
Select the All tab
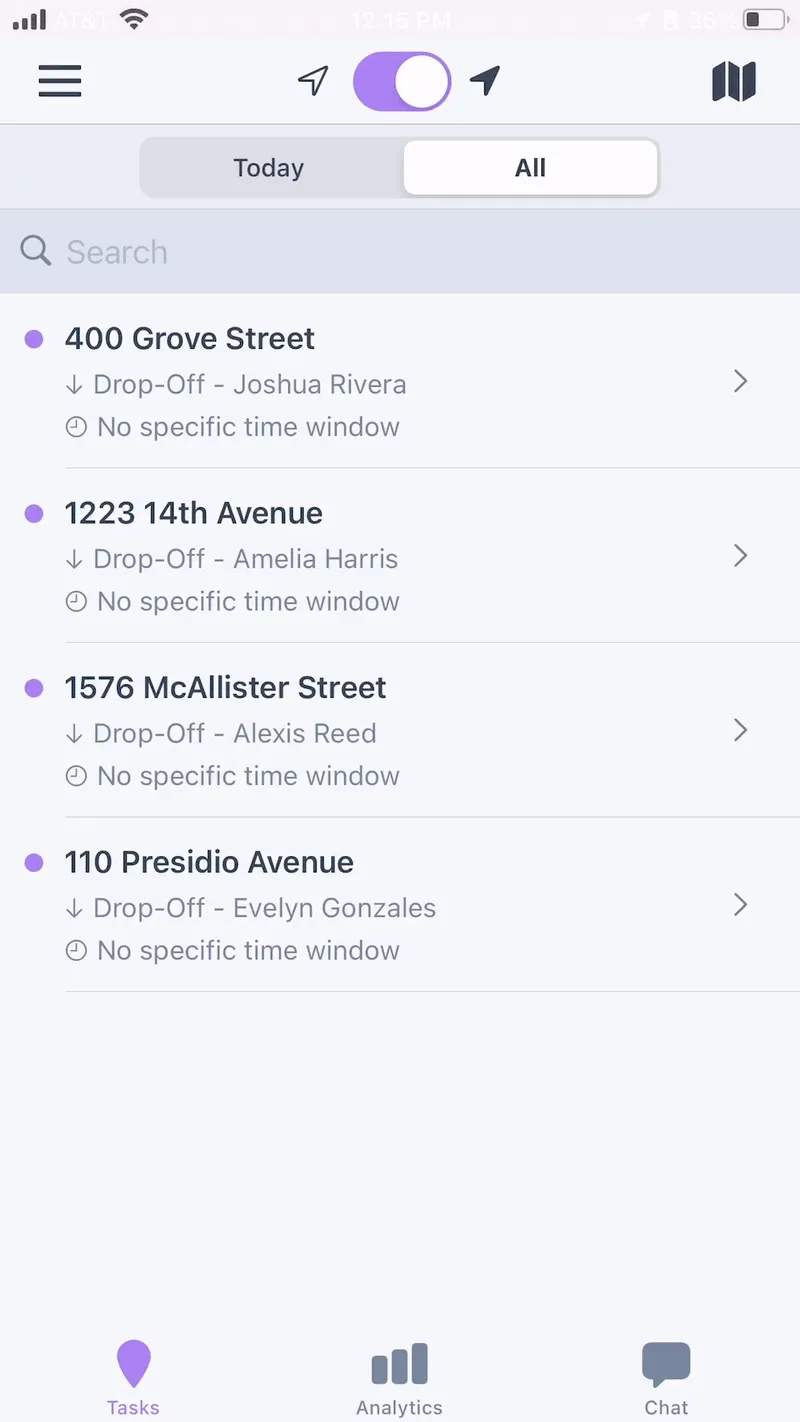tap(530, 167)
